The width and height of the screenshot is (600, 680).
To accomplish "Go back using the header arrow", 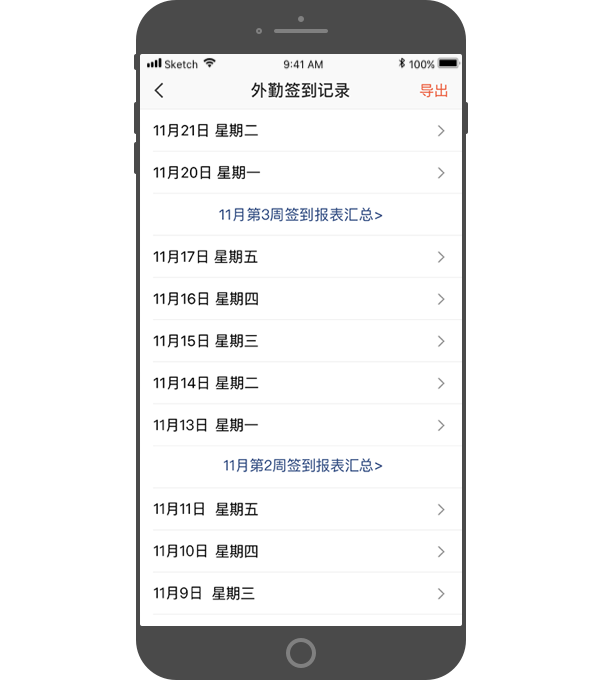I will (x=160, y=91).
